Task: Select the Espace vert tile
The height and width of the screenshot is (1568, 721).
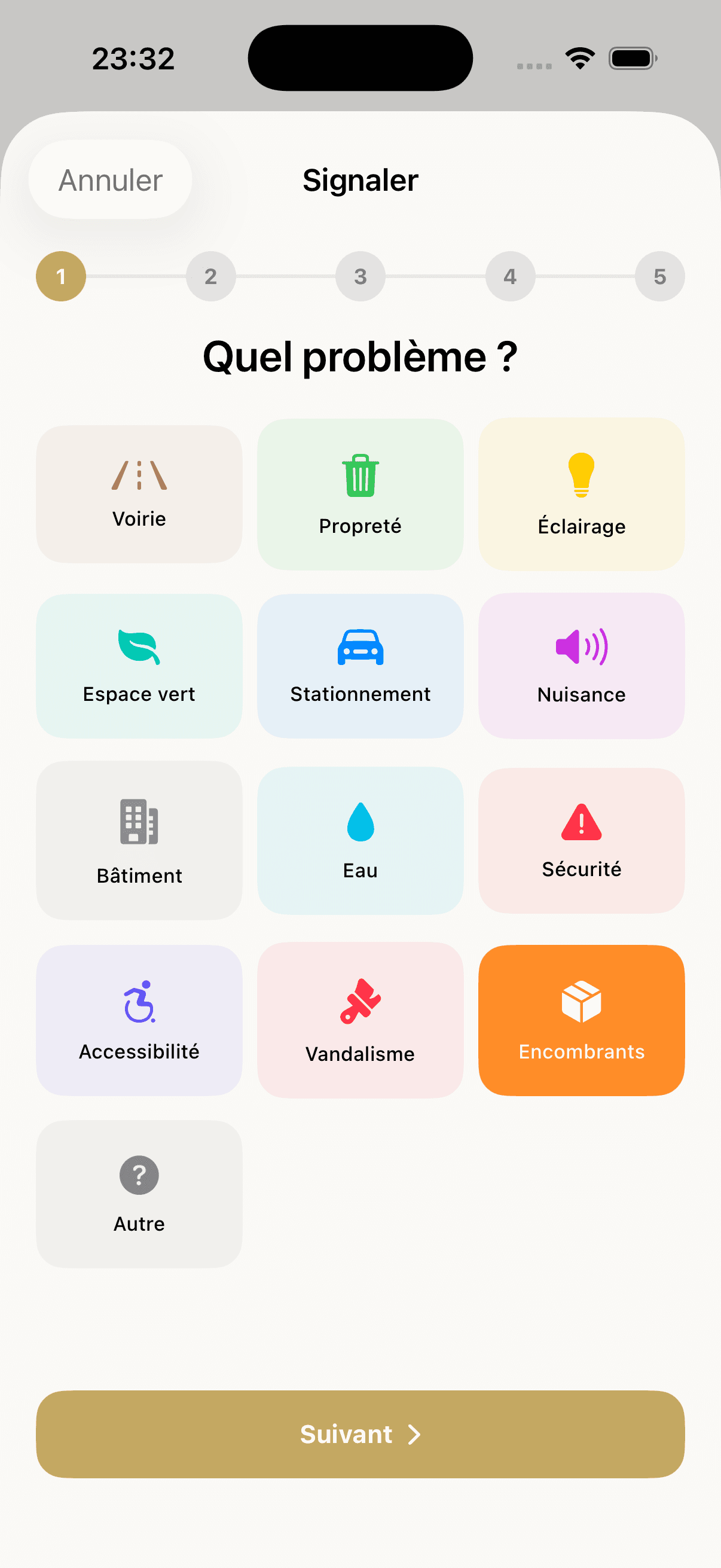Action: [x=139, y=666]
